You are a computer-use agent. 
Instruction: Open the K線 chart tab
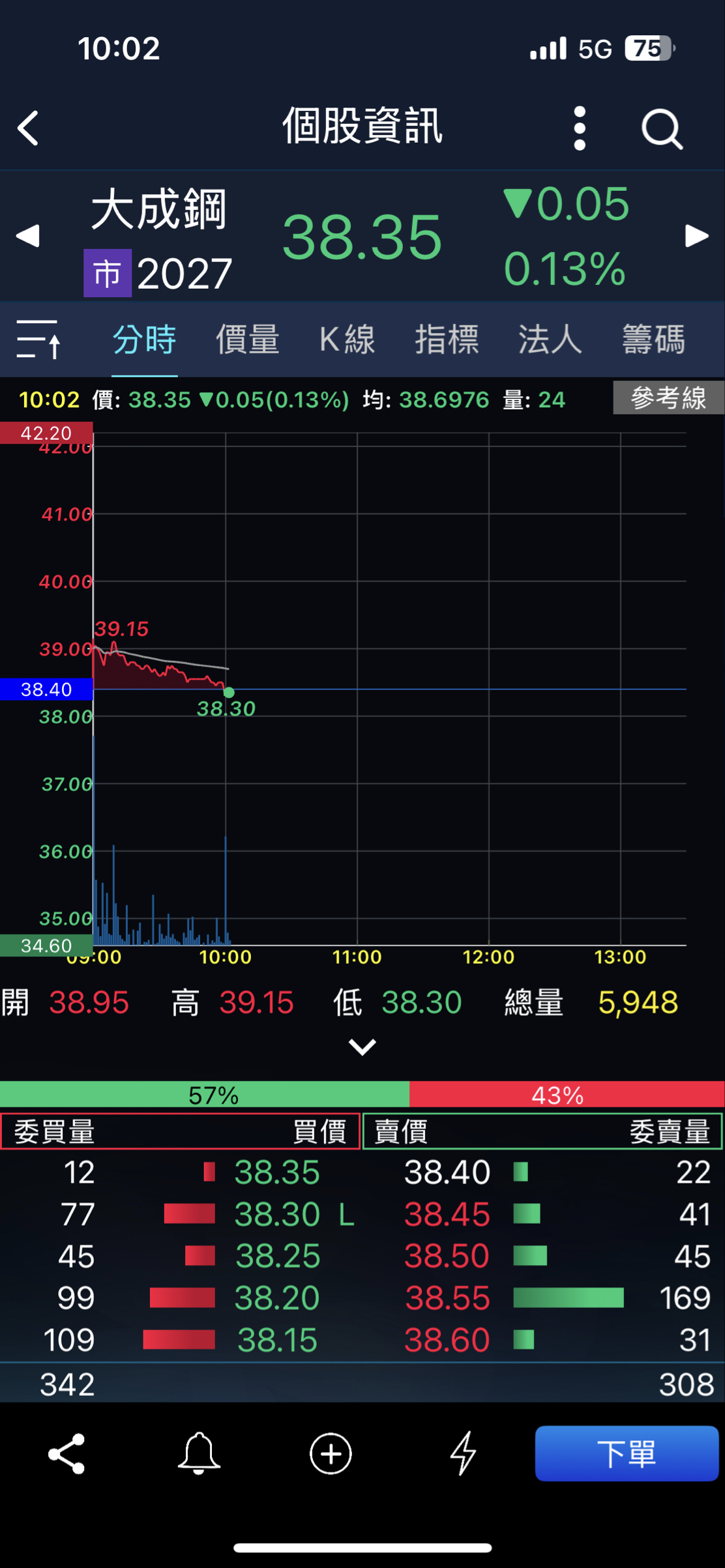click(347, 340)
